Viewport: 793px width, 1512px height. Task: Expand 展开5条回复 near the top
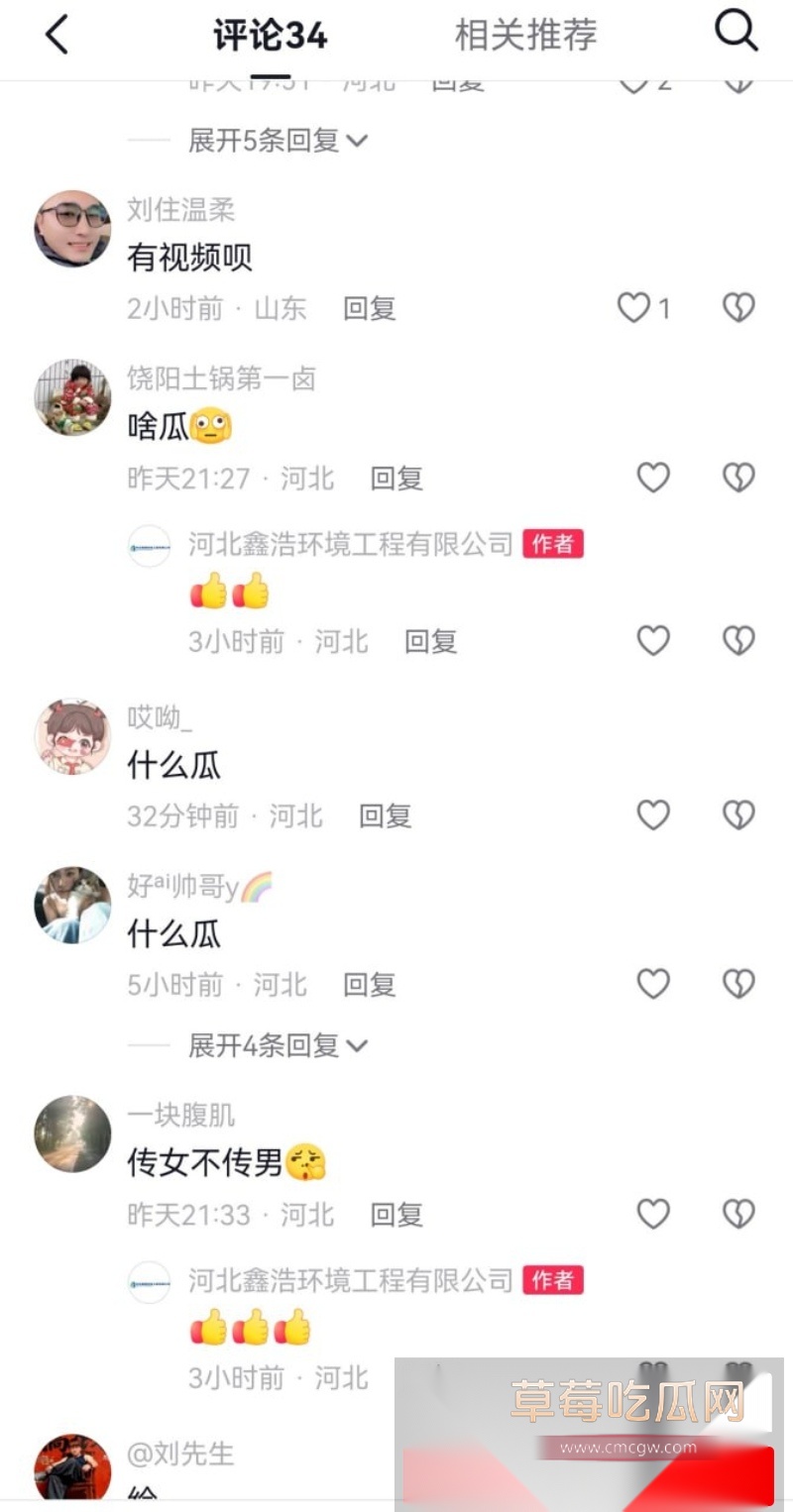tap(260, 141)
